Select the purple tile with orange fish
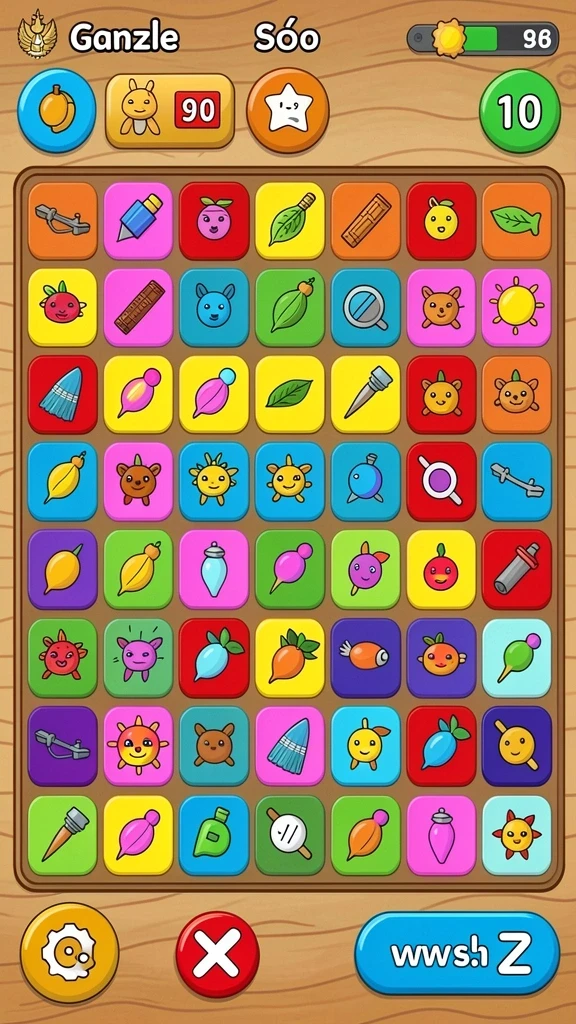Viewport: 576px width, 1024px height. point(366,657)
